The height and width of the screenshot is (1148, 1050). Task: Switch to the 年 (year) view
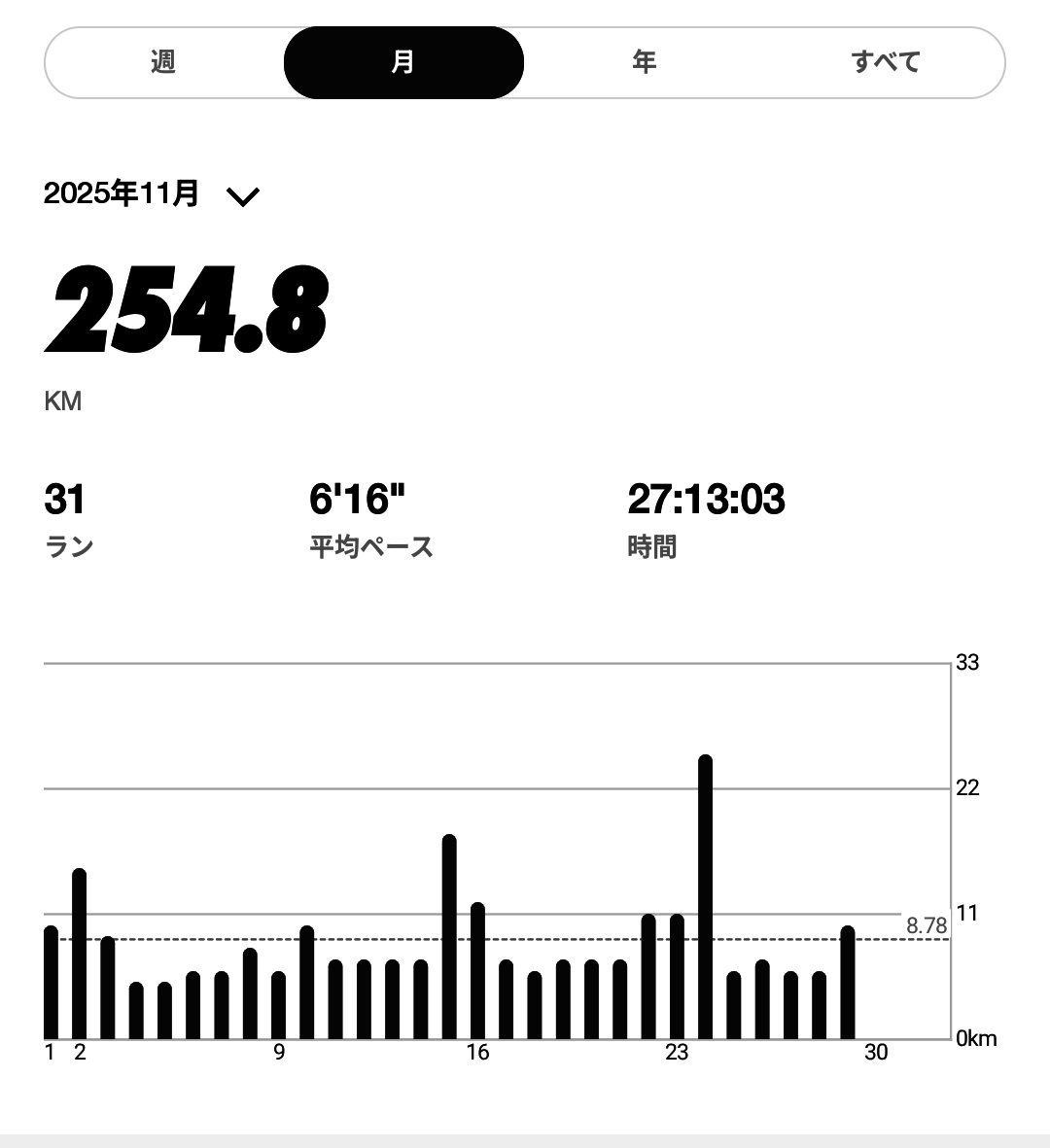click(x=644, y=62)
